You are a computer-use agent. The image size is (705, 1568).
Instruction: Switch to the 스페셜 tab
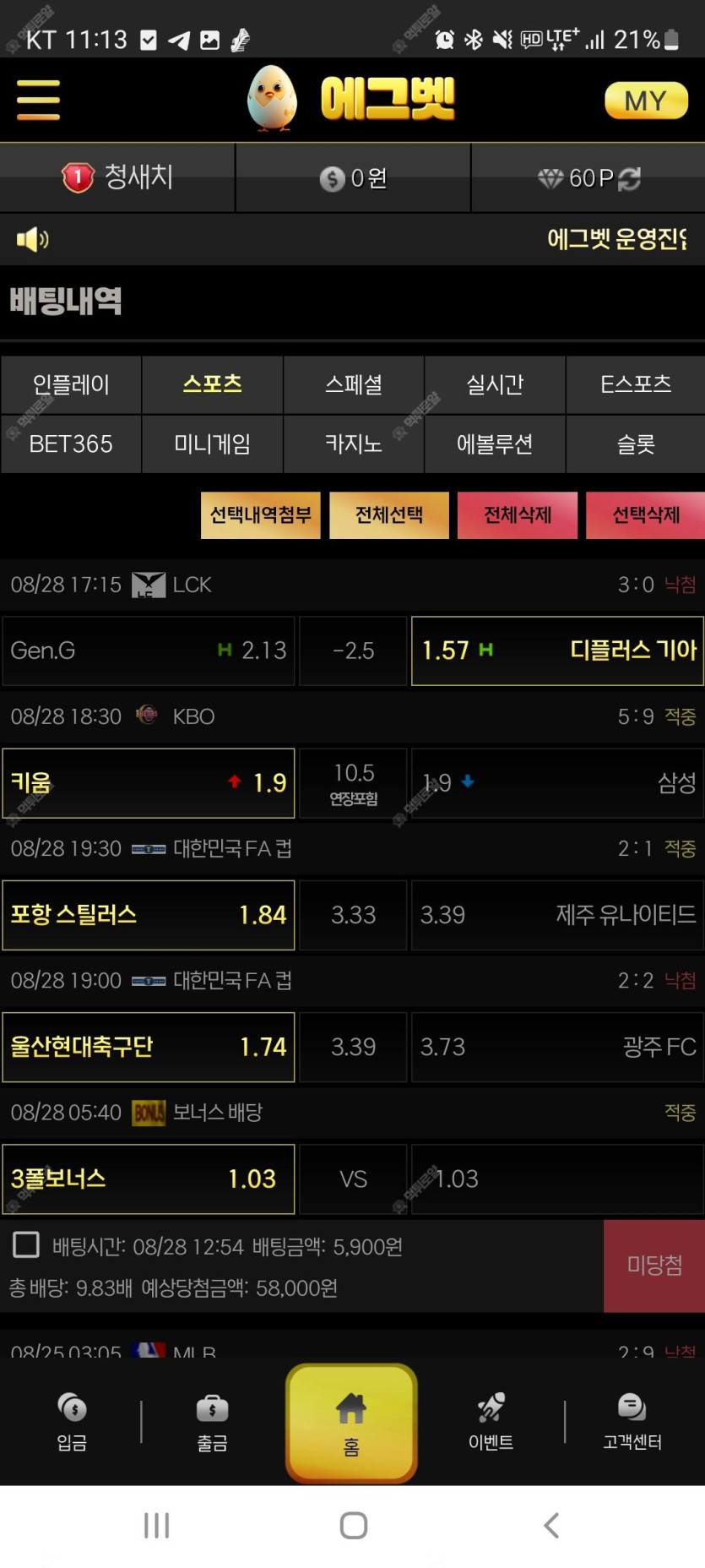click(354, 384)
